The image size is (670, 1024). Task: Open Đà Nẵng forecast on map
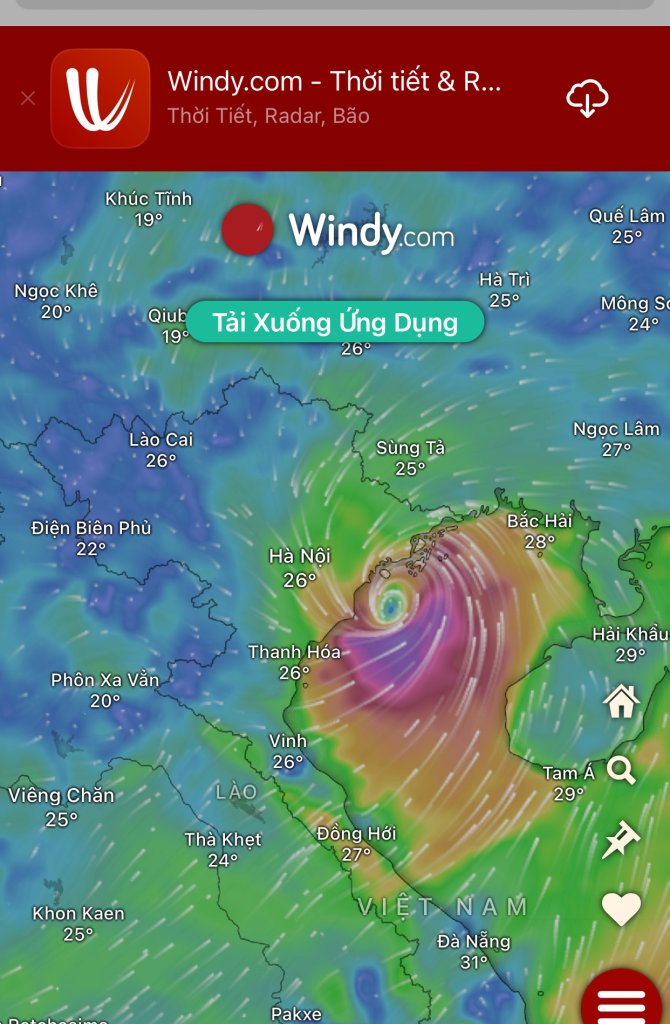coord(474,951)
